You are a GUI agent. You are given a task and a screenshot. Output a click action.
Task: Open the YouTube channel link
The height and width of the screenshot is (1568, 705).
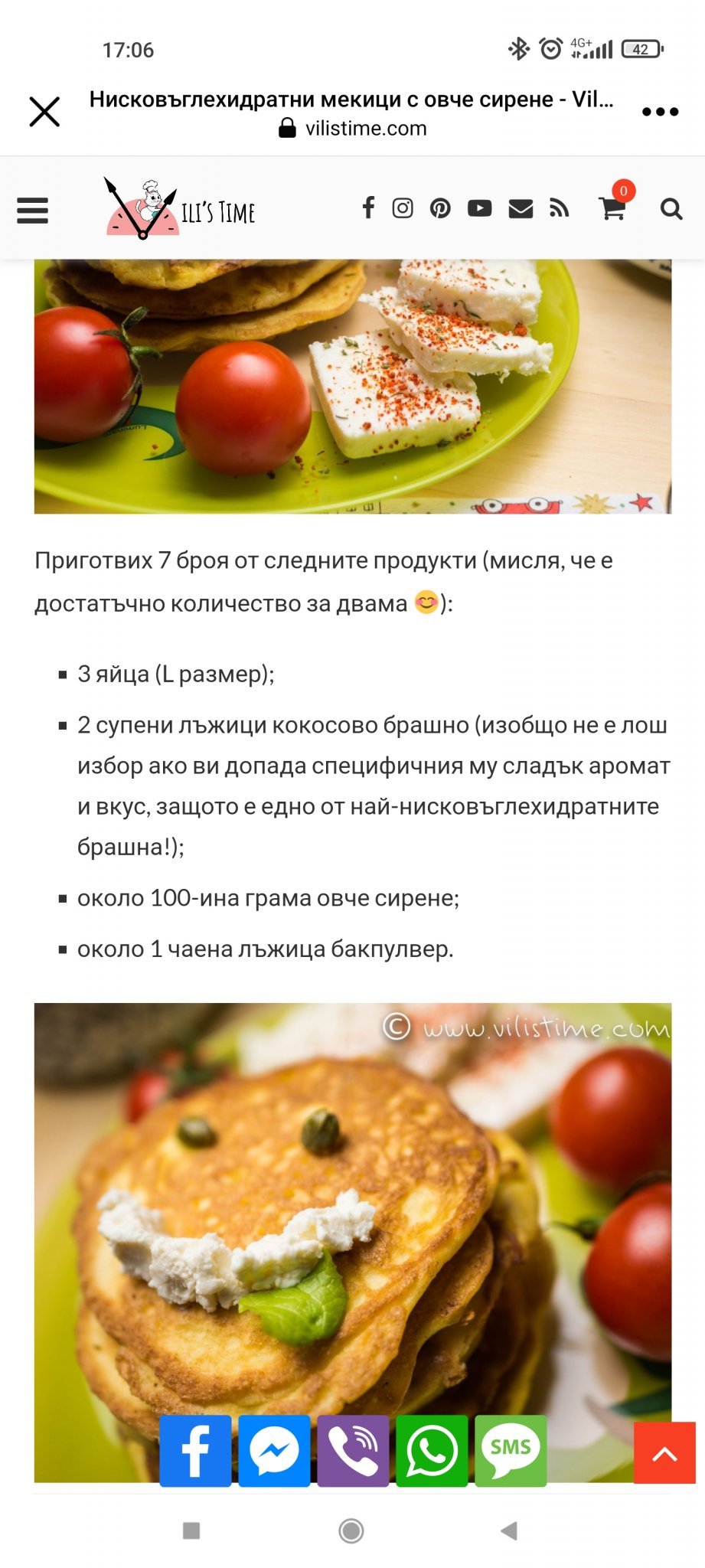pos(480,208)
